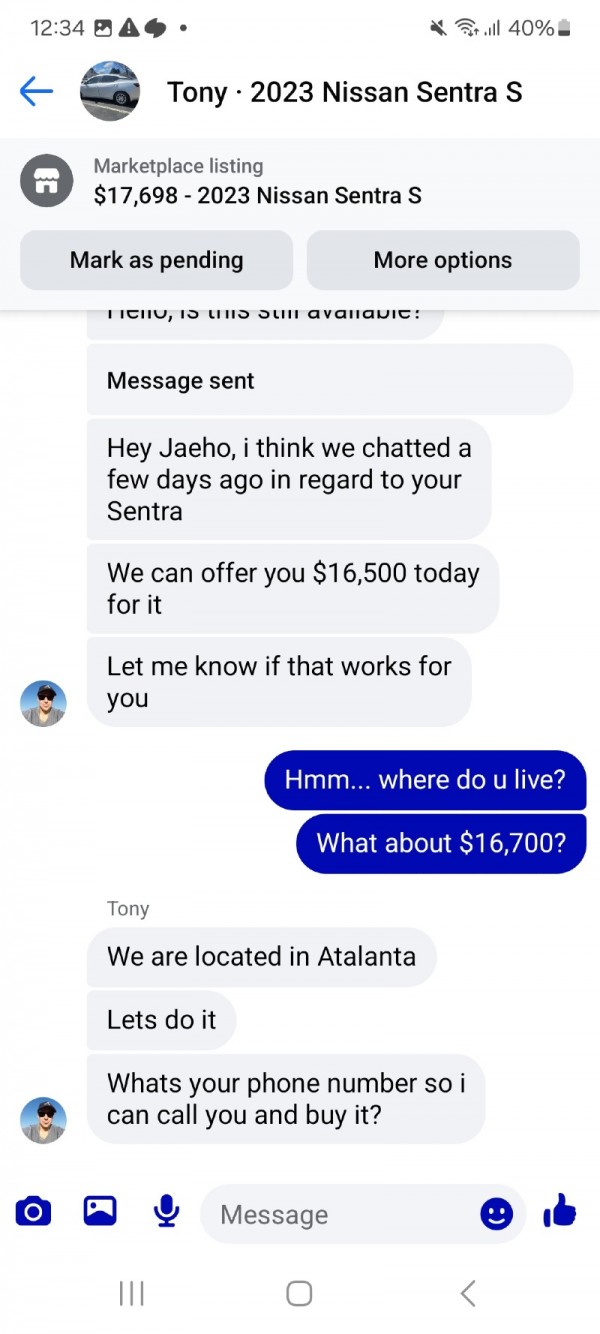
Task: Record a voice message with the microphone
Action: tap(166, 1212)
